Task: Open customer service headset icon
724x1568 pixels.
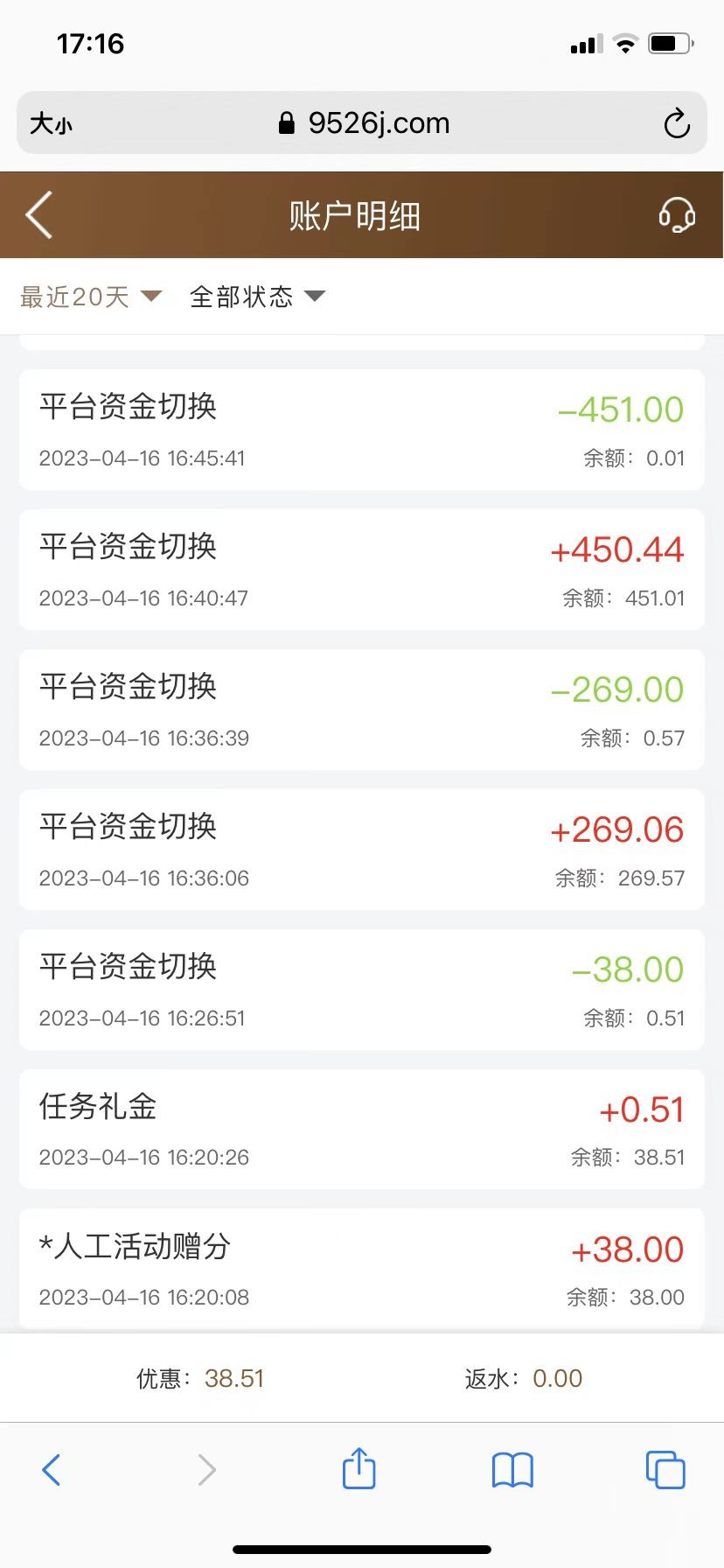Action: pyautogui.click(x=676, y=214)
